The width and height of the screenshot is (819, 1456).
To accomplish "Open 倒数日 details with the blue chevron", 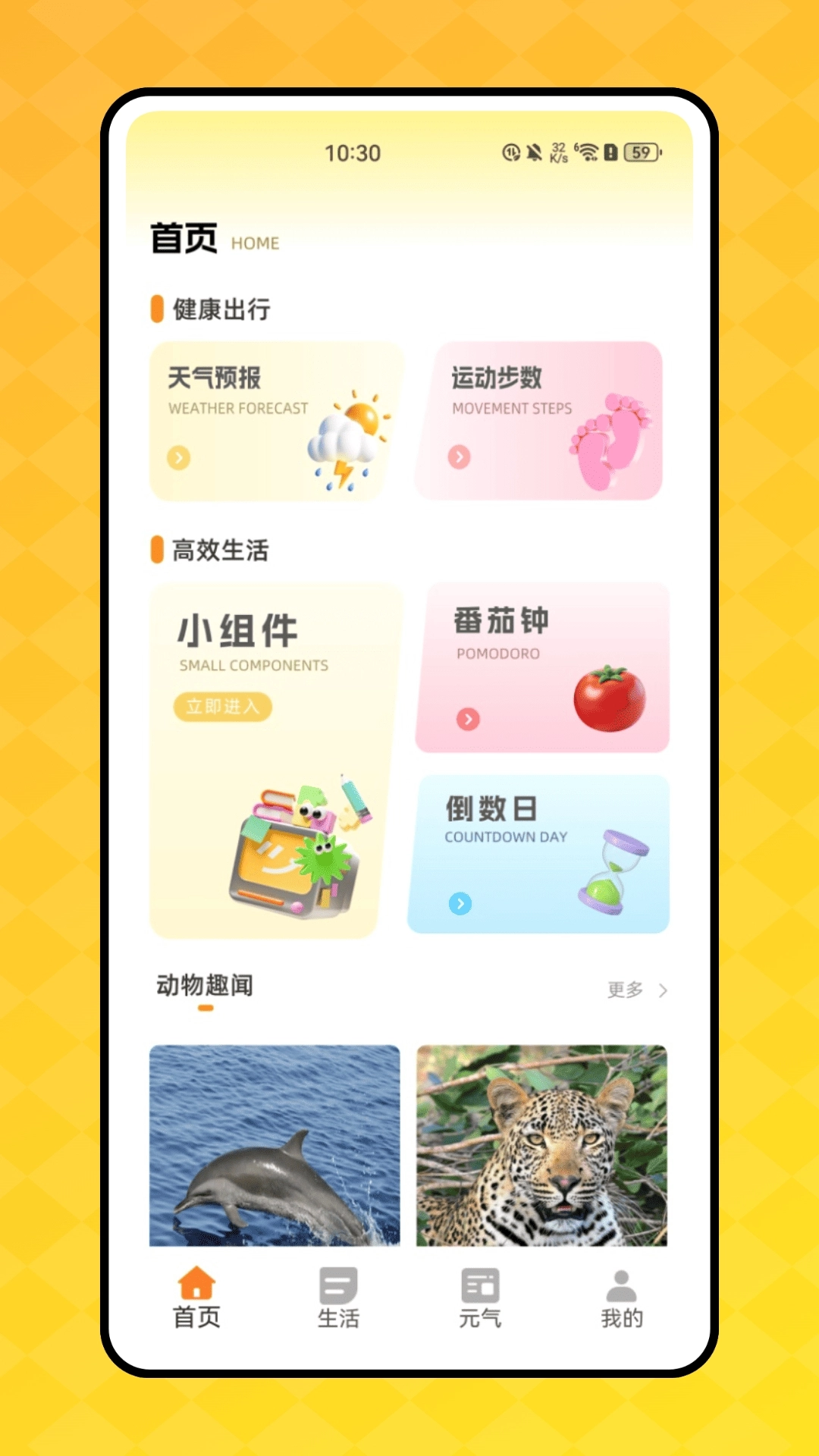I will coord(460,905).
